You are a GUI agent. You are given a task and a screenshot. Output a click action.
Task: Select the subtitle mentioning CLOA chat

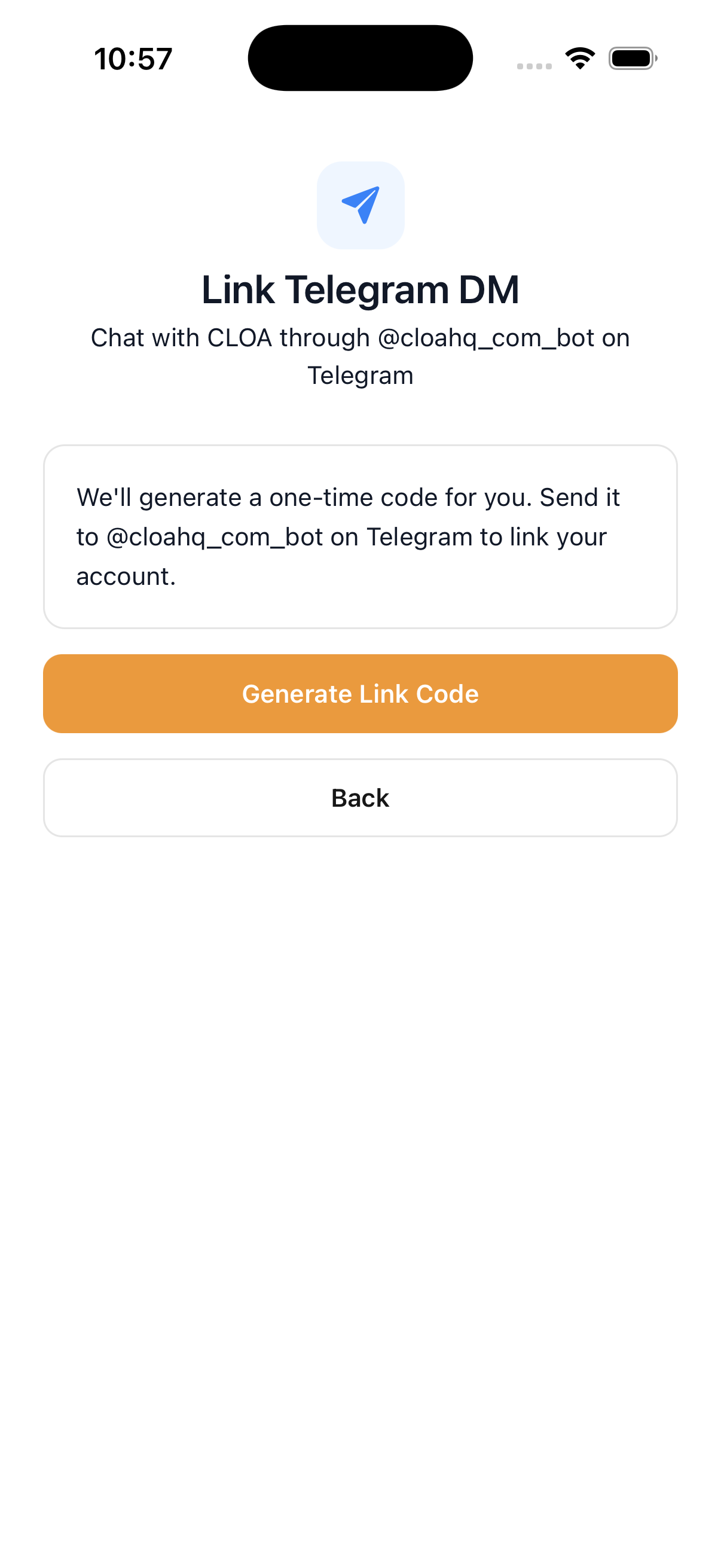360,355
